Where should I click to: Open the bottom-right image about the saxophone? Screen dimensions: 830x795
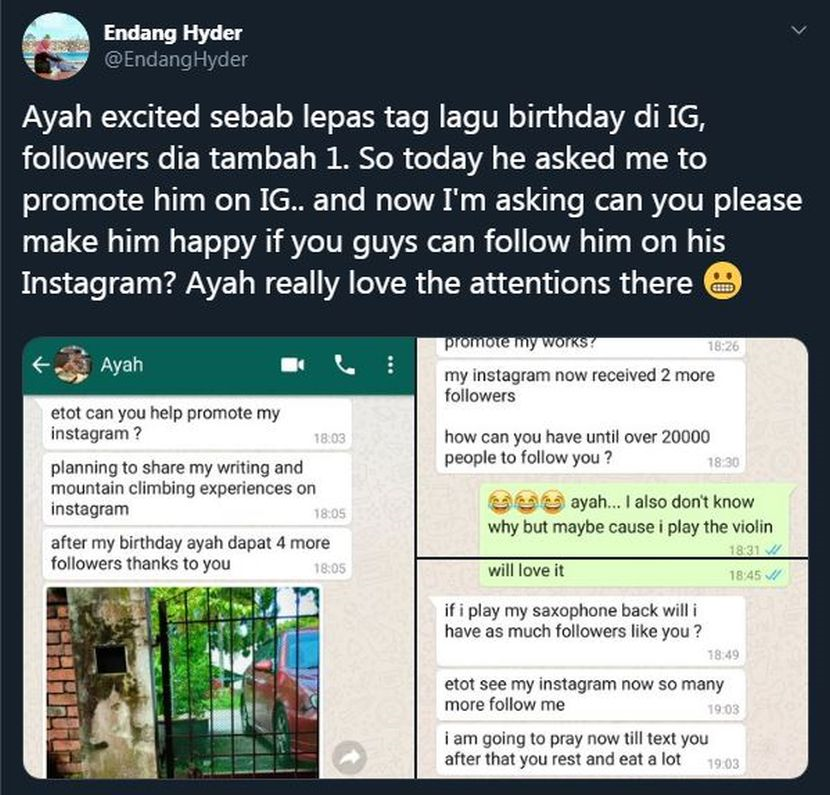click(x=612, y=669)
